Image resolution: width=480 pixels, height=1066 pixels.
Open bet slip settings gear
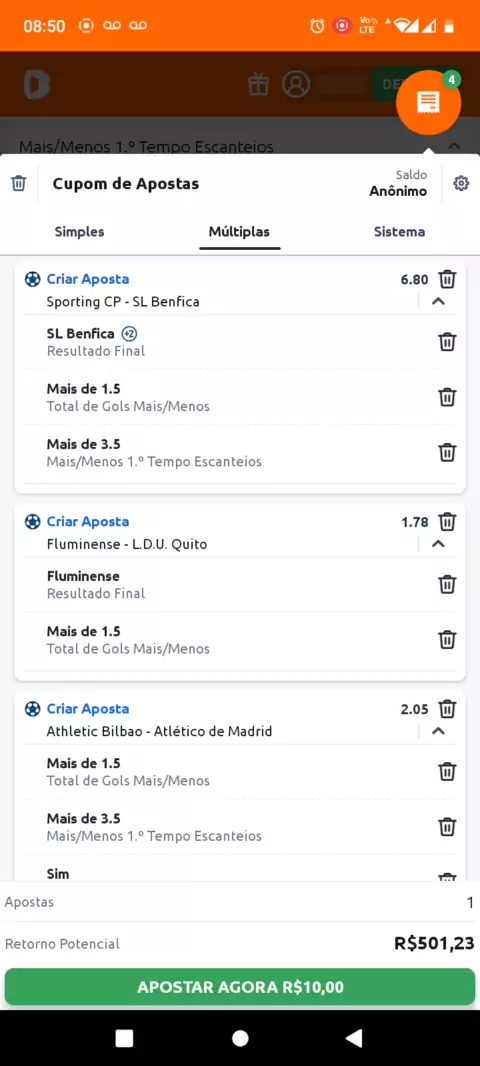[461, 184]
